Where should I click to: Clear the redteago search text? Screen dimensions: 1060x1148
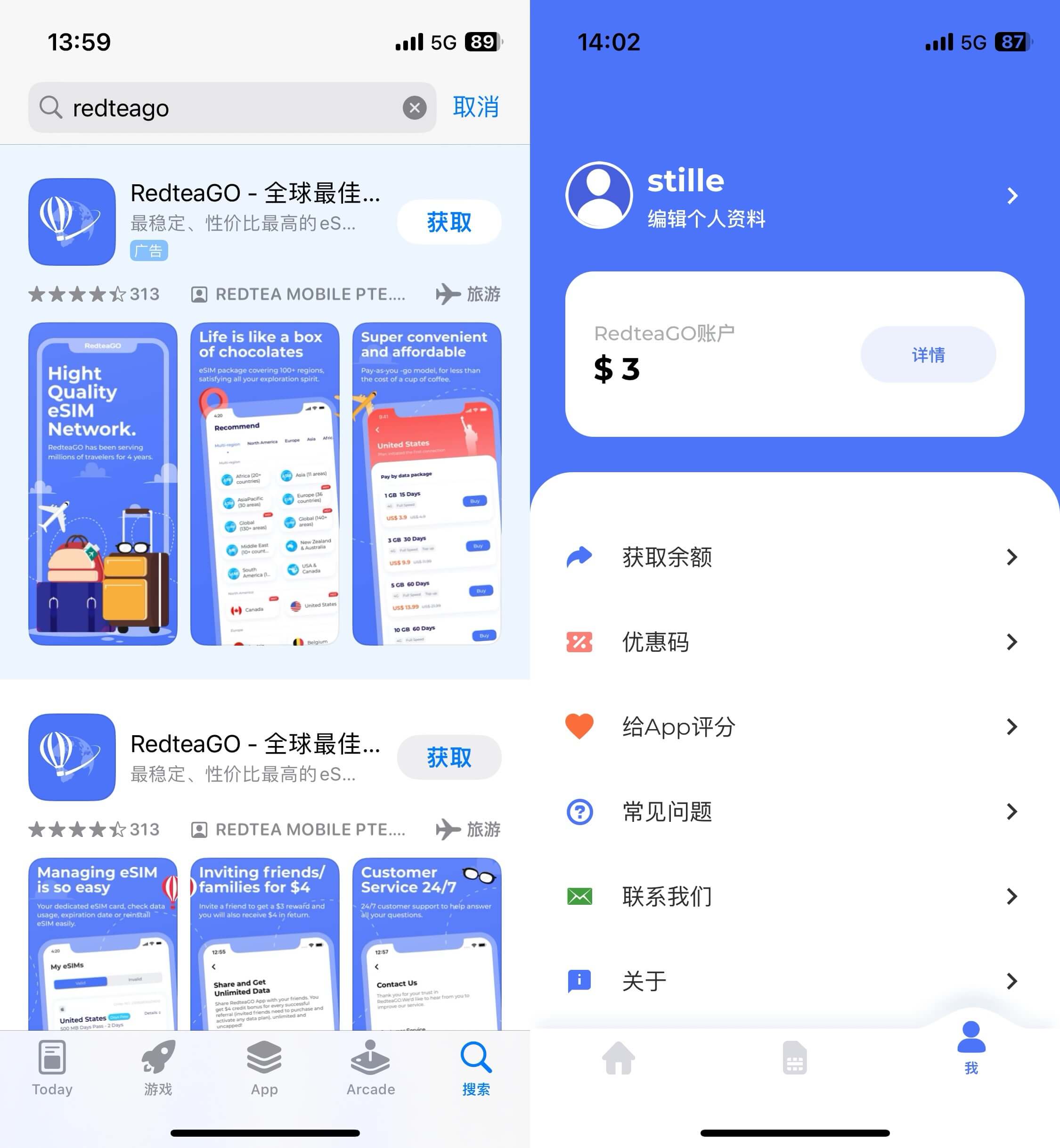[x=414, y=108]
